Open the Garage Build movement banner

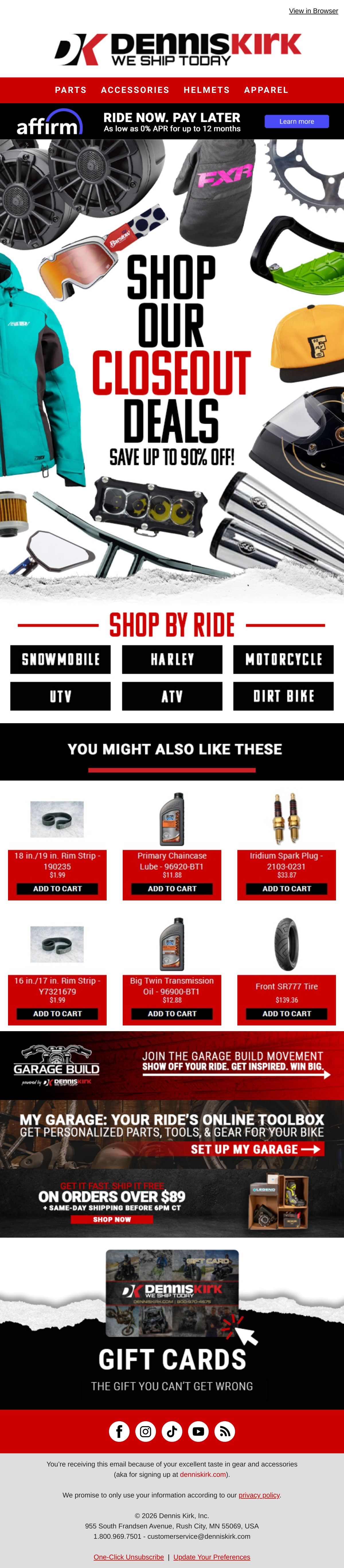[x=172, y=1065]
